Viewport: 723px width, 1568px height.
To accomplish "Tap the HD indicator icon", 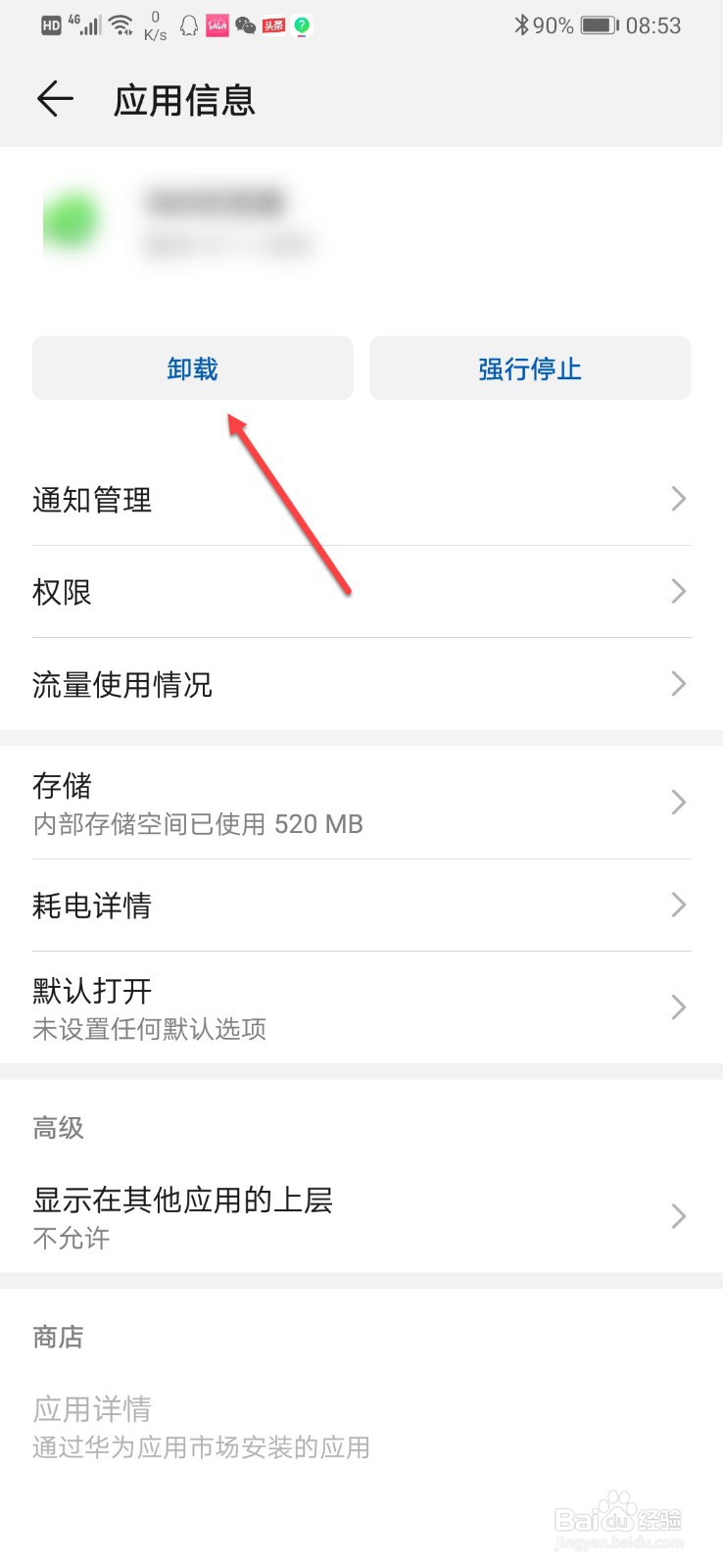I will [51, 24].
